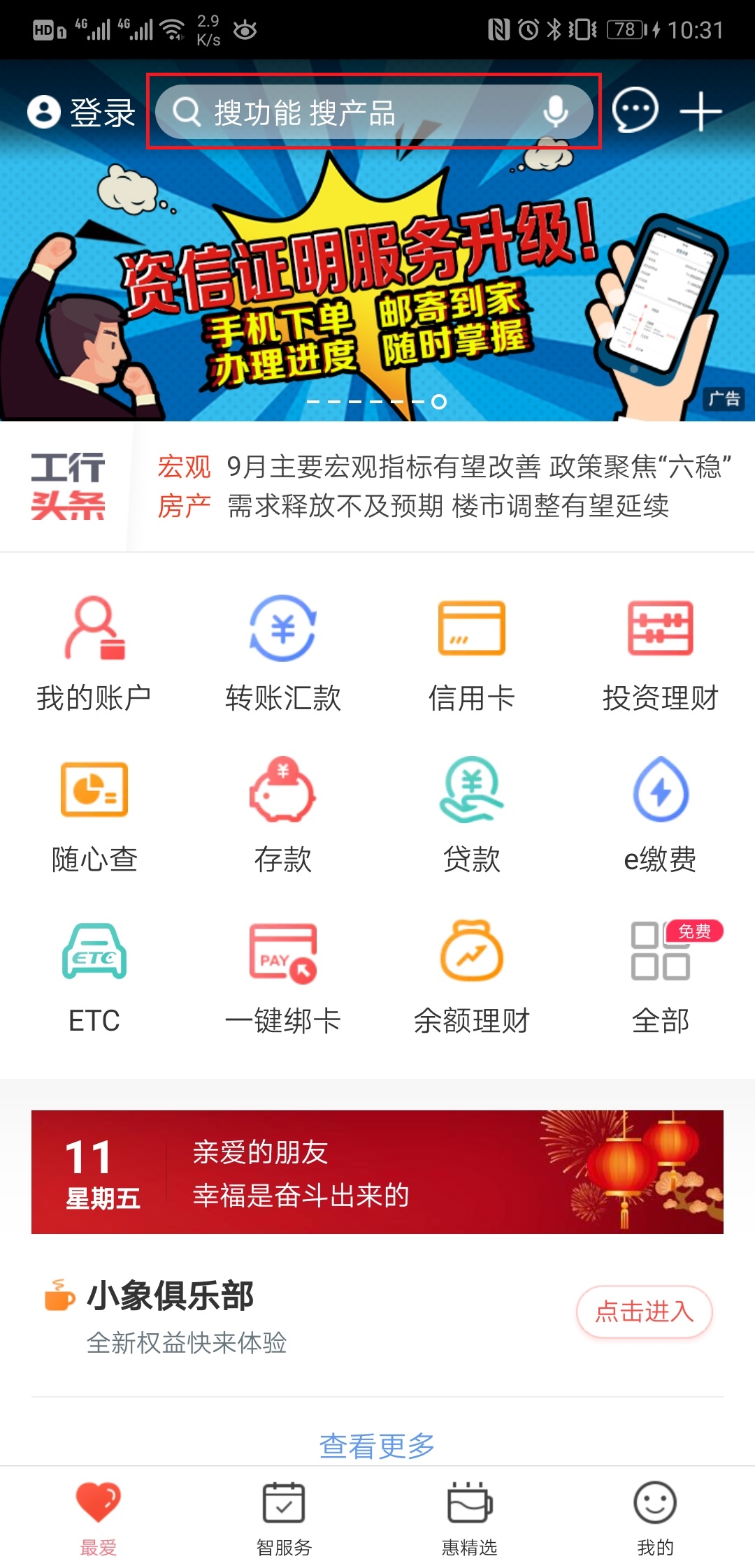Viewport: 755px width, 1568px height.
Task: Open 我的账户
Action: point(94,653)
